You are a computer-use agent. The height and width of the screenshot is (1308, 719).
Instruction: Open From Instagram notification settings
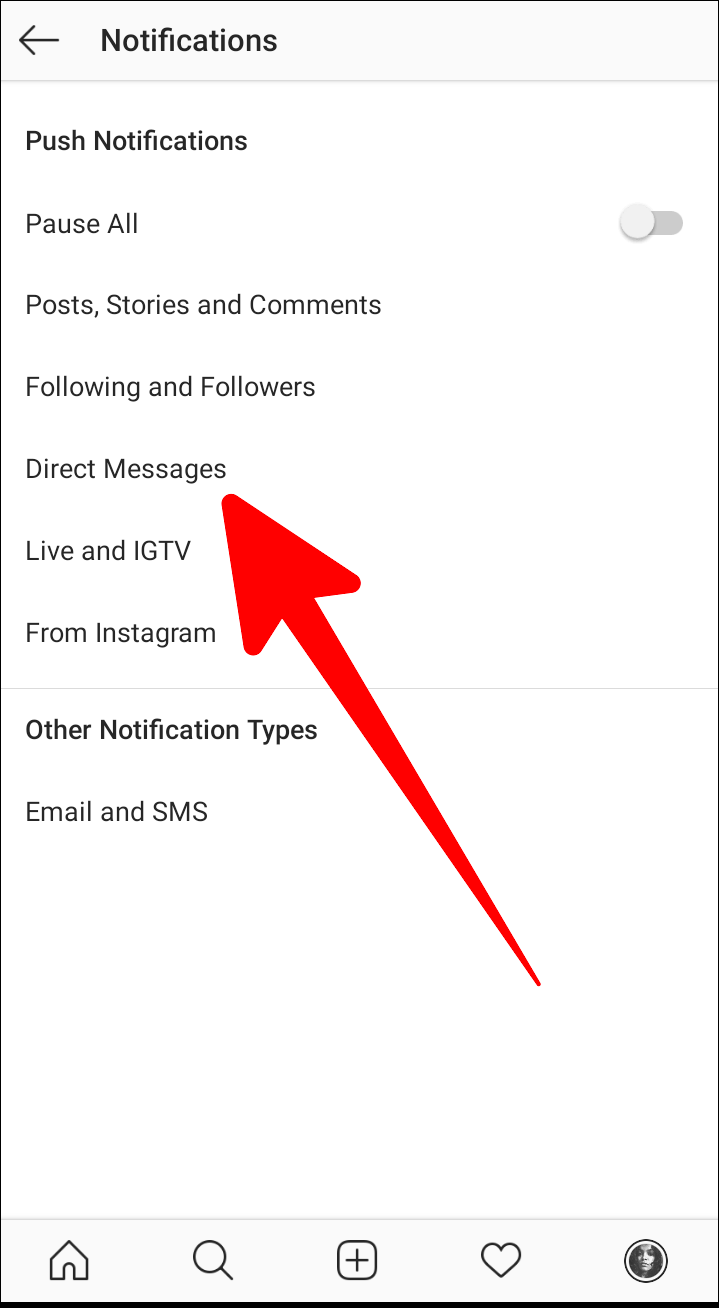click(359, 633)
